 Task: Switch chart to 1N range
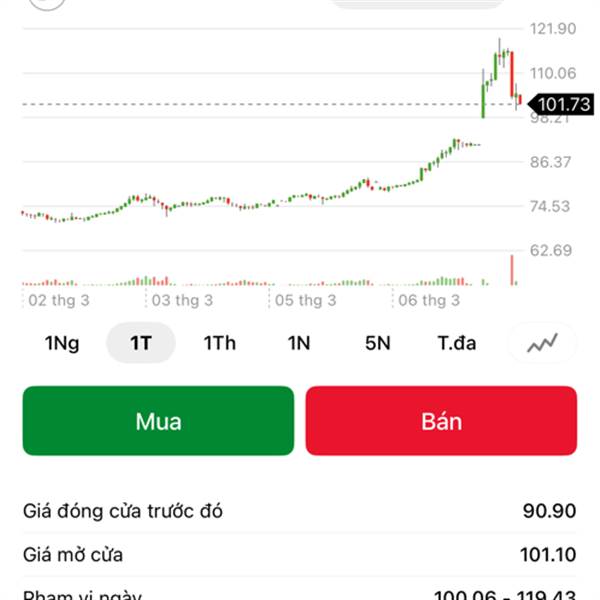[x=299, y=343]
